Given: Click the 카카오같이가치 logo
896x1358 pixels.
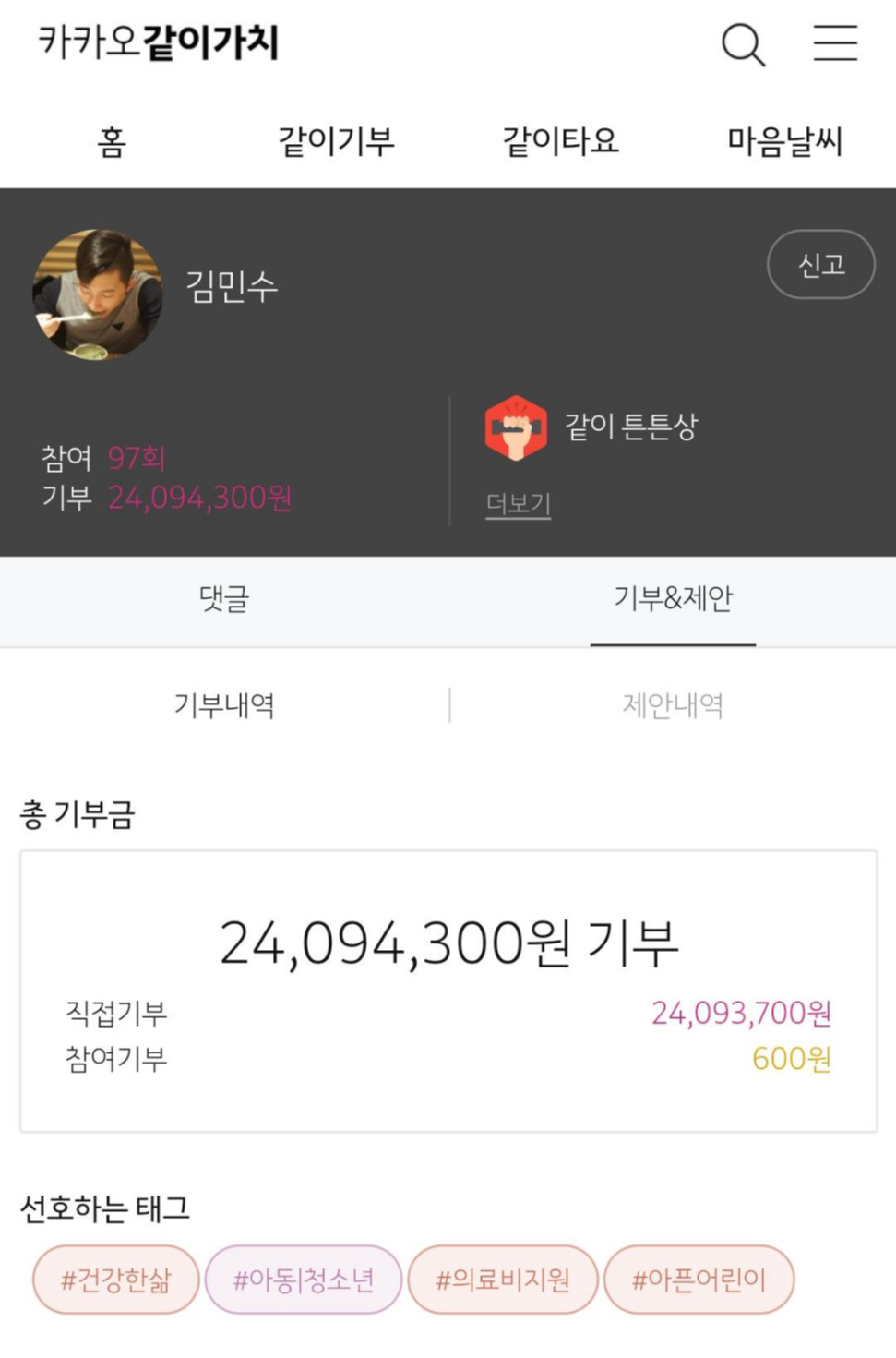Looking at the screenshot, I should 161,42.
